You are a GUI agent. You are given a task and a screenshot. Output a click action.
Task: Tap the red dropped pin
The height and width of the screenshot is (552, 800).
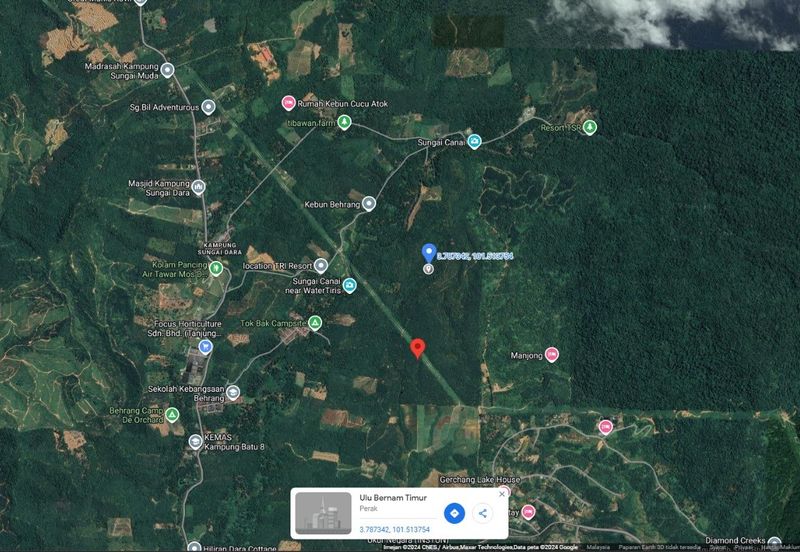point(418,347)
